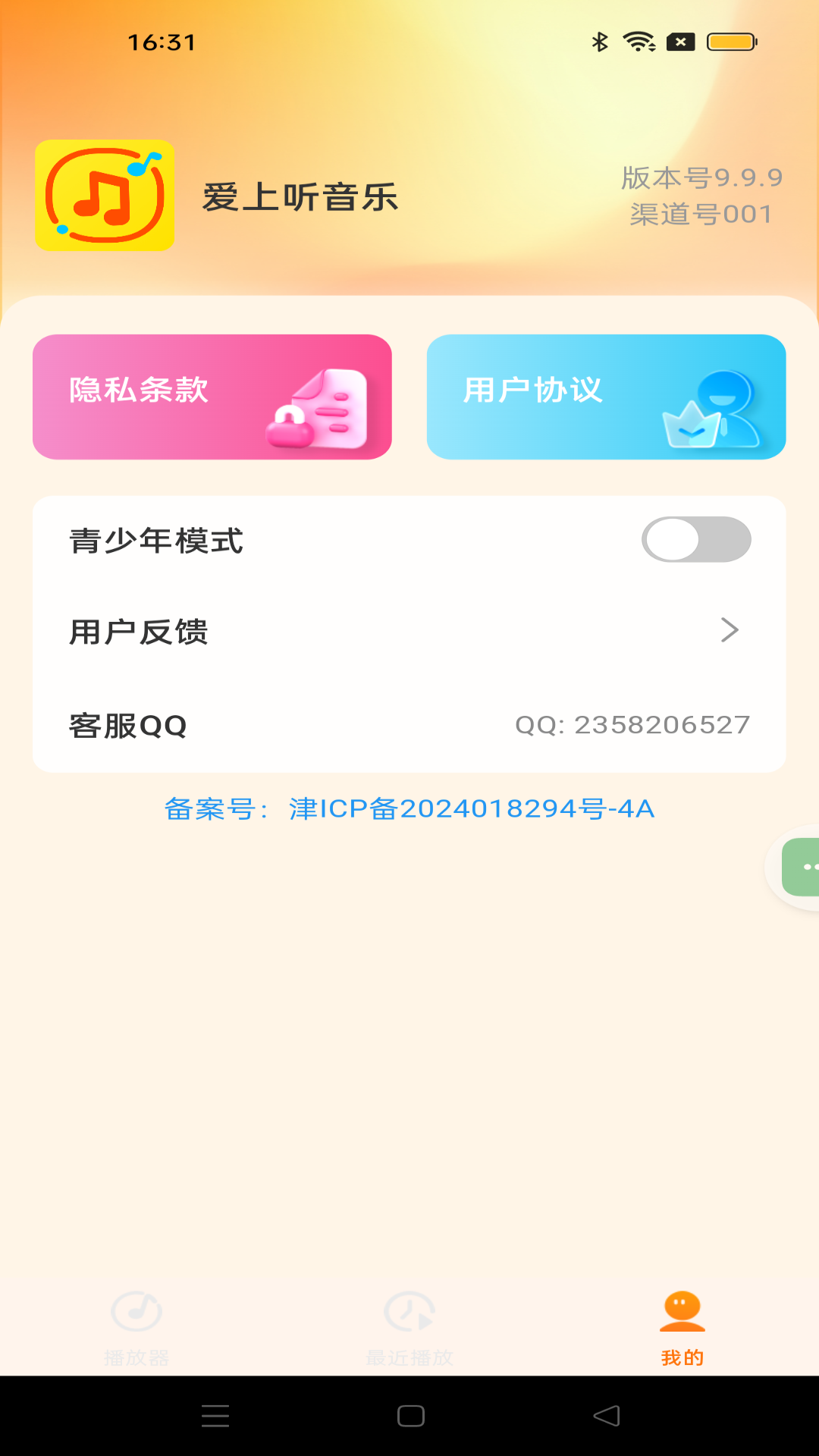Open the 客服QQ customer service row
Viewport: 819px width, 1456px height.
click(x=409, y=725)
